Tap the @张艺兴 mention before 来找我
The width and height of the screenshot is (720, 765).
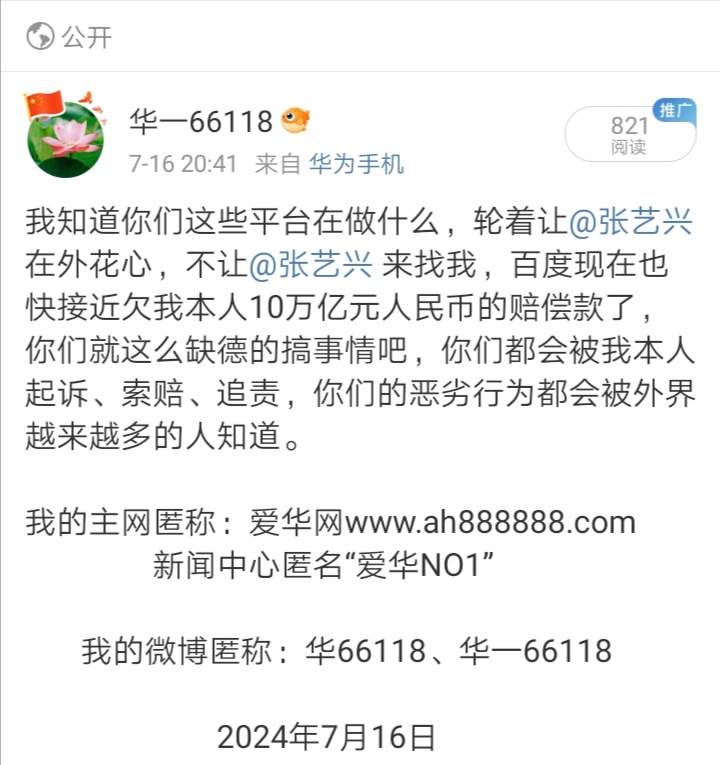pyautogui.click(x=310, y=266)
